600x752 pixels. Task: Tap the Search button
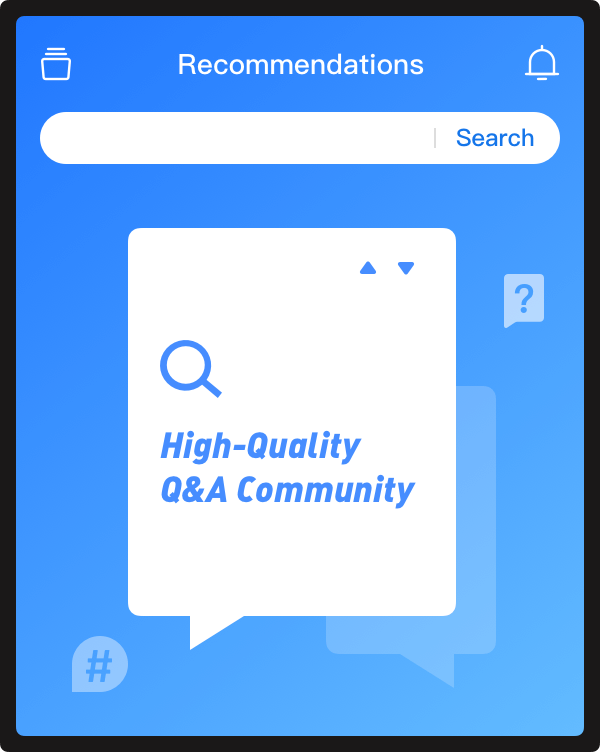pyautogui.click(x=495, y=138)
